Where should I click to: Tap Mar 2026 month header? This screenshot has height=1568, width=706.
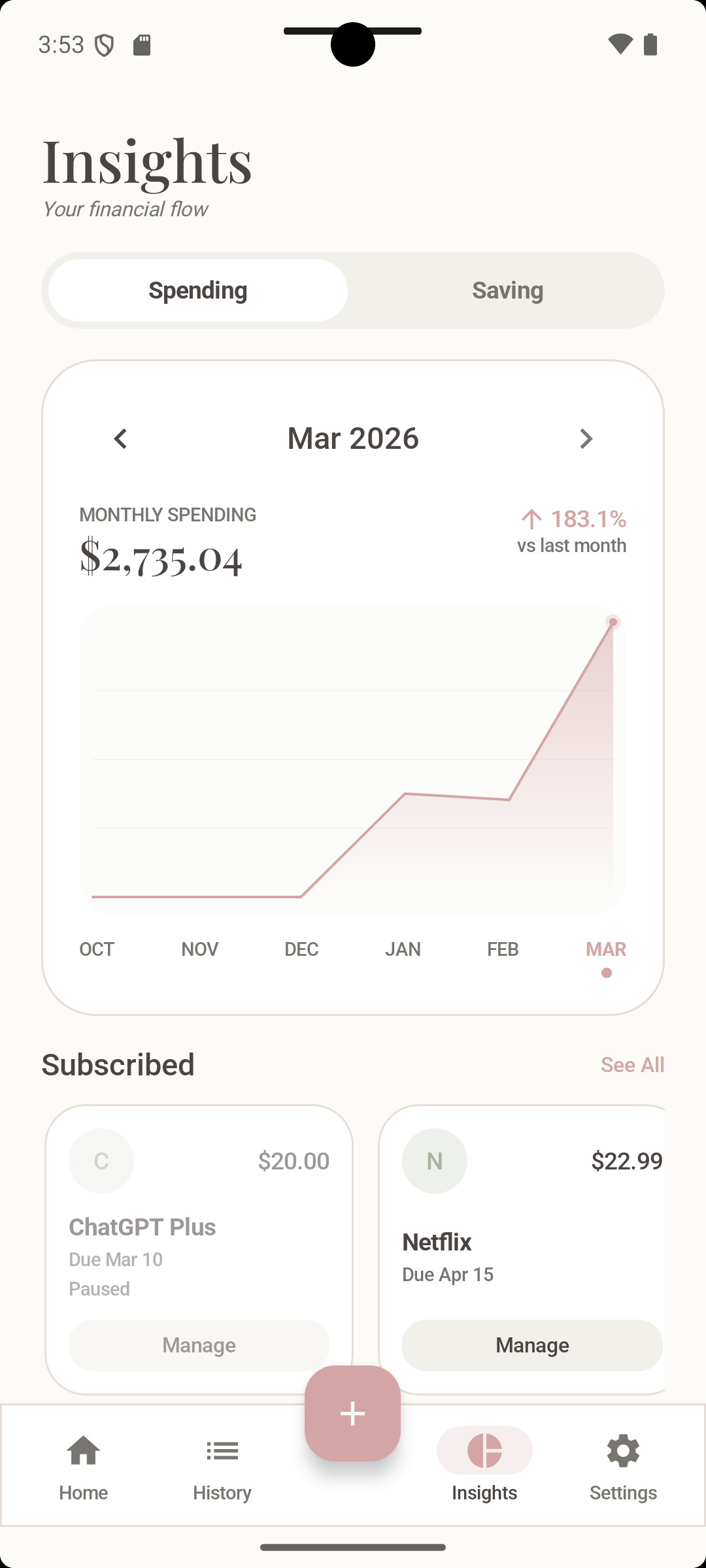pos(352,438)
